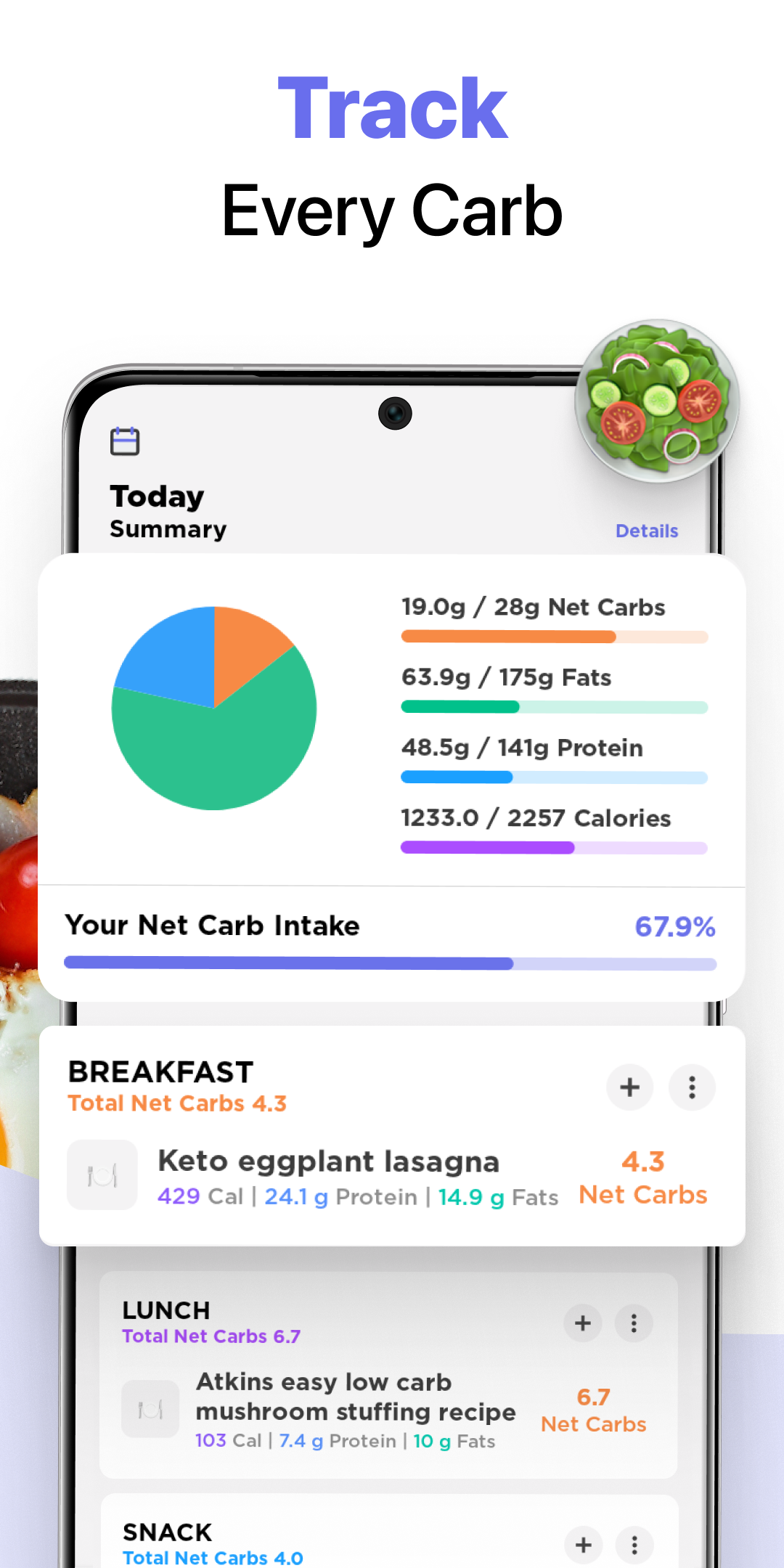Open the calendar icon at the top

tap(125, 441)
